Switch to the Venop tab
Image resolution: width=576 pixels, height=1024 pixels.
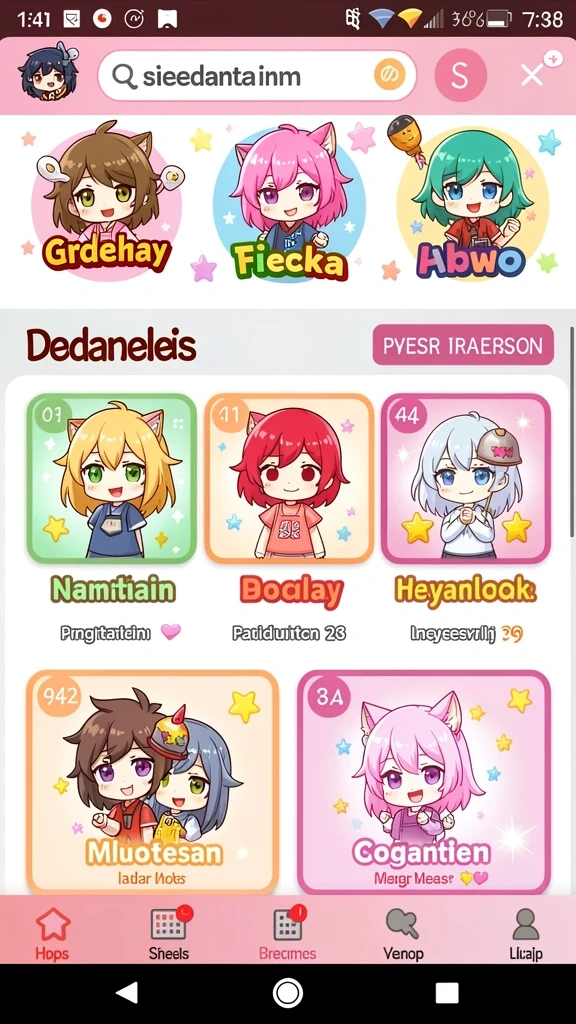point(403,934)
